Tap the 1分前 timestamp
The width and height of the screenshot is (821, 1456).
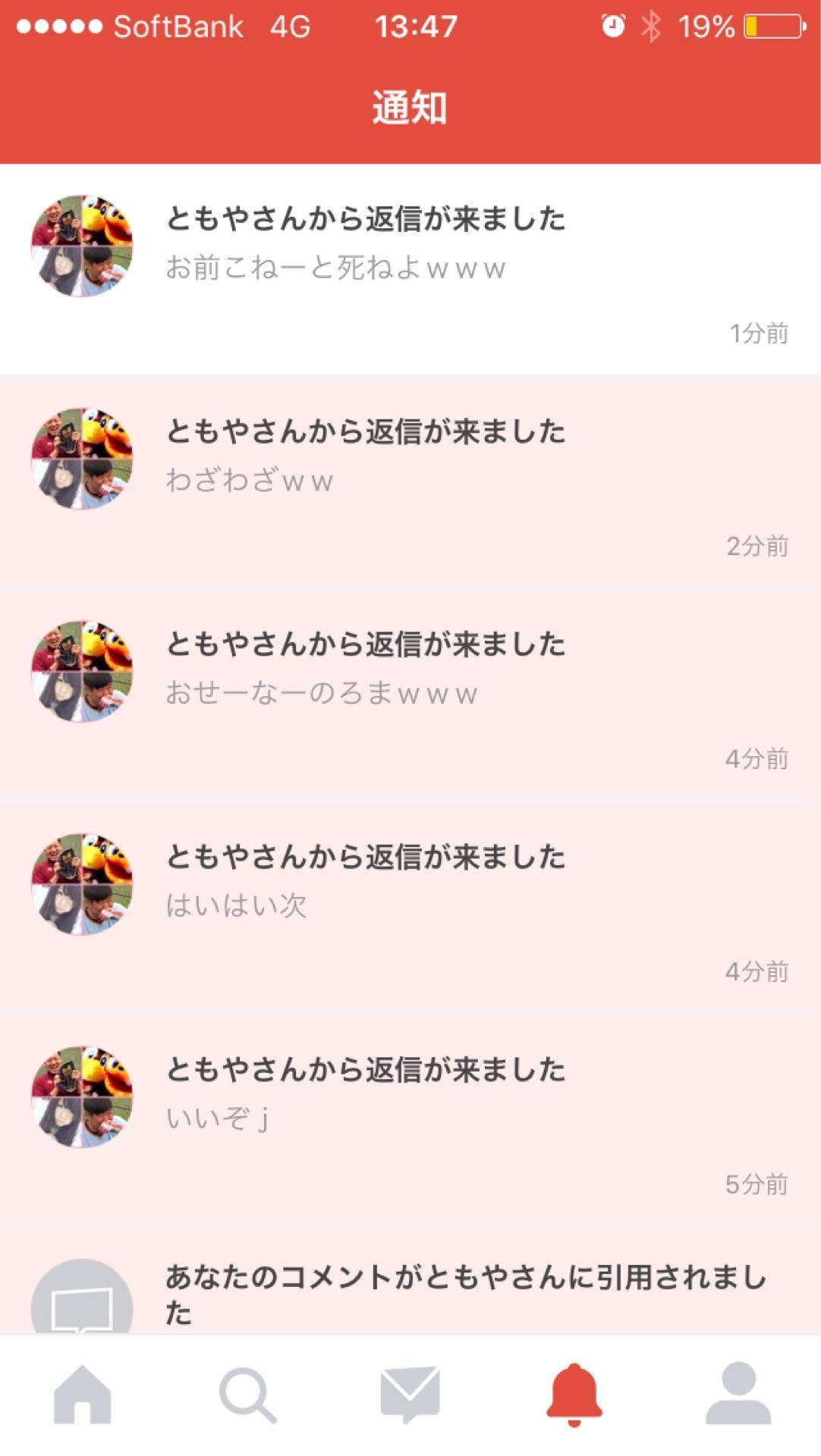tap(759, 332)
